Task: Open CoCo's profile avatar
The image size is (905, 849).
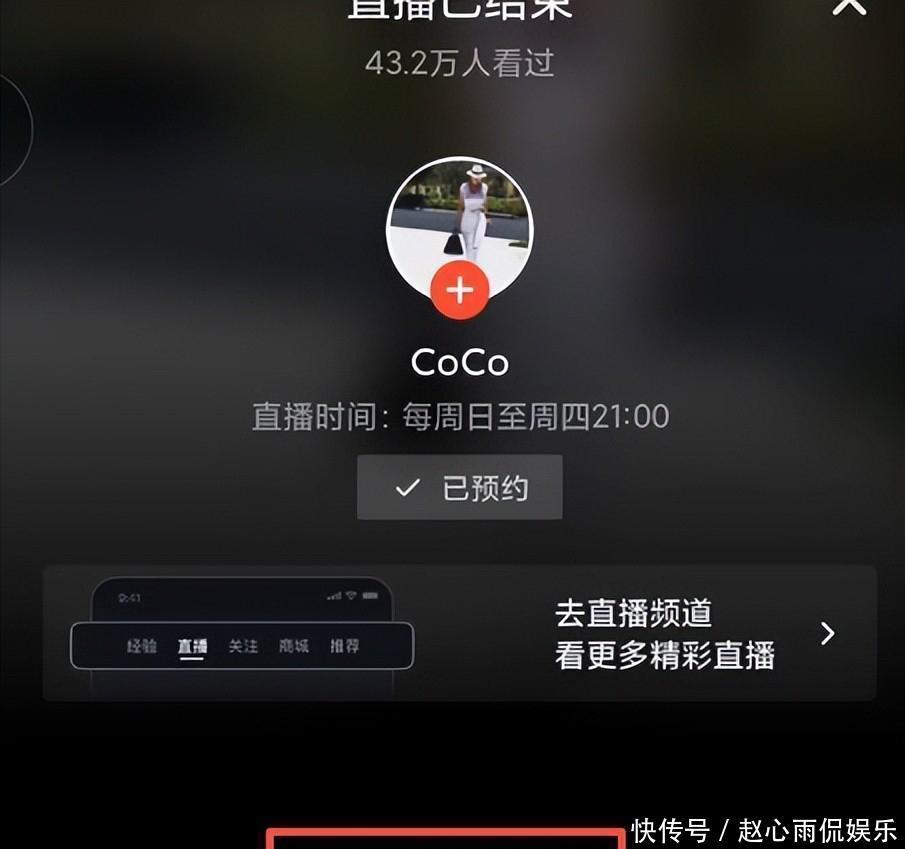Action: [x=459, y=218]
